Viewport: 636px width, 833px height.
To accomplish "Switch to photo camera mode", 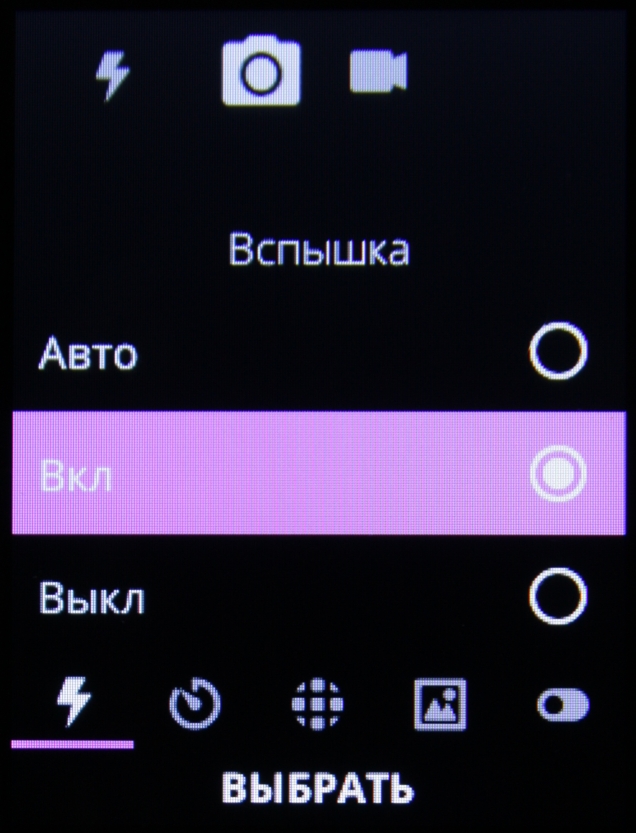I will coord(261,73).
